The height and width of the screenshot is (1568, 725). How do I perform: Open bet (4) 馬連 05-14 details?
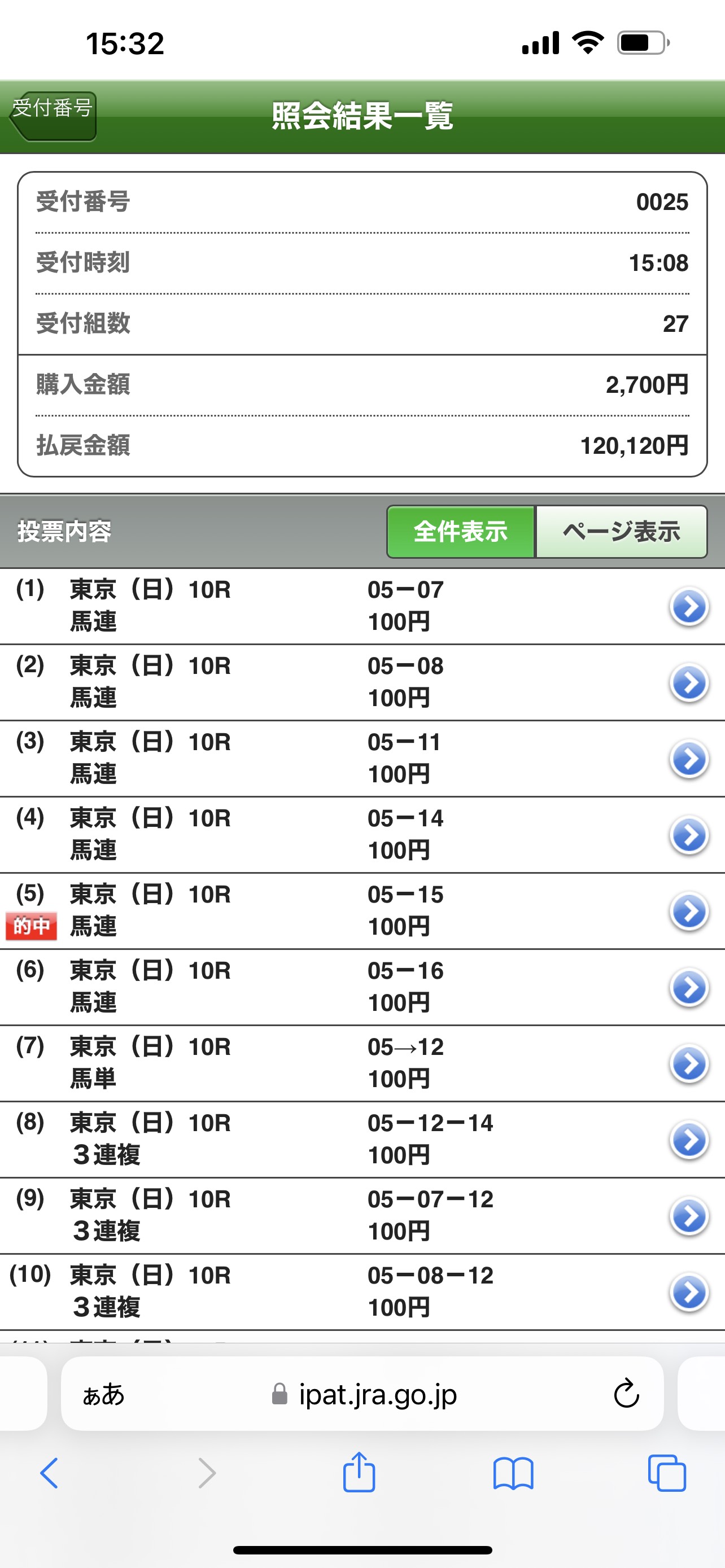(x=688, y=835)
